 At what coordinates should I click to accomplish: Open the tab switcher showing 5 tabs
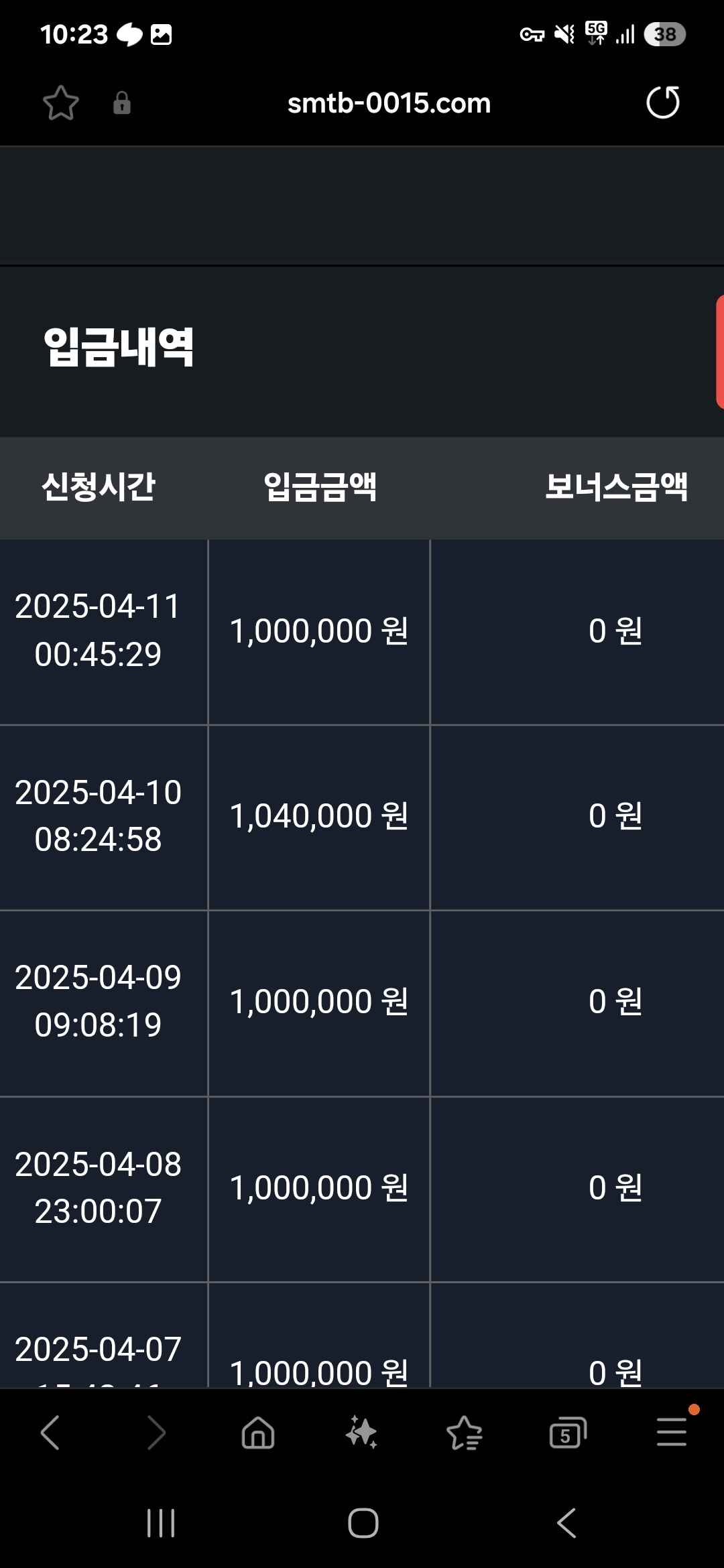pyautogui.click(x=568, y=1433)
